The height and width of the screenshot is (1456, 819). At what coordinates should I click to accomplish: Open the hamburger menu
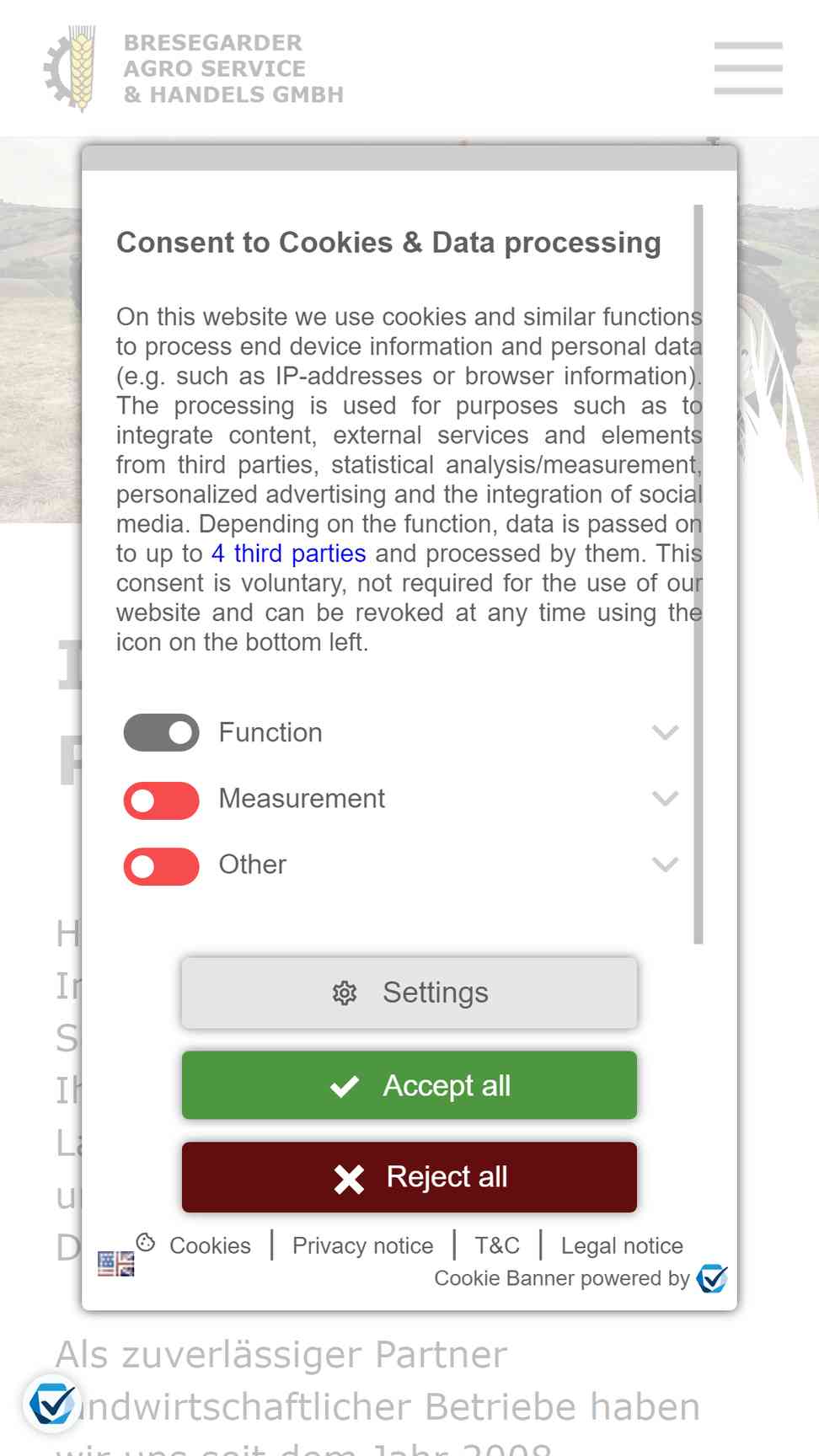pyautogui.click(x=748, y=68)
